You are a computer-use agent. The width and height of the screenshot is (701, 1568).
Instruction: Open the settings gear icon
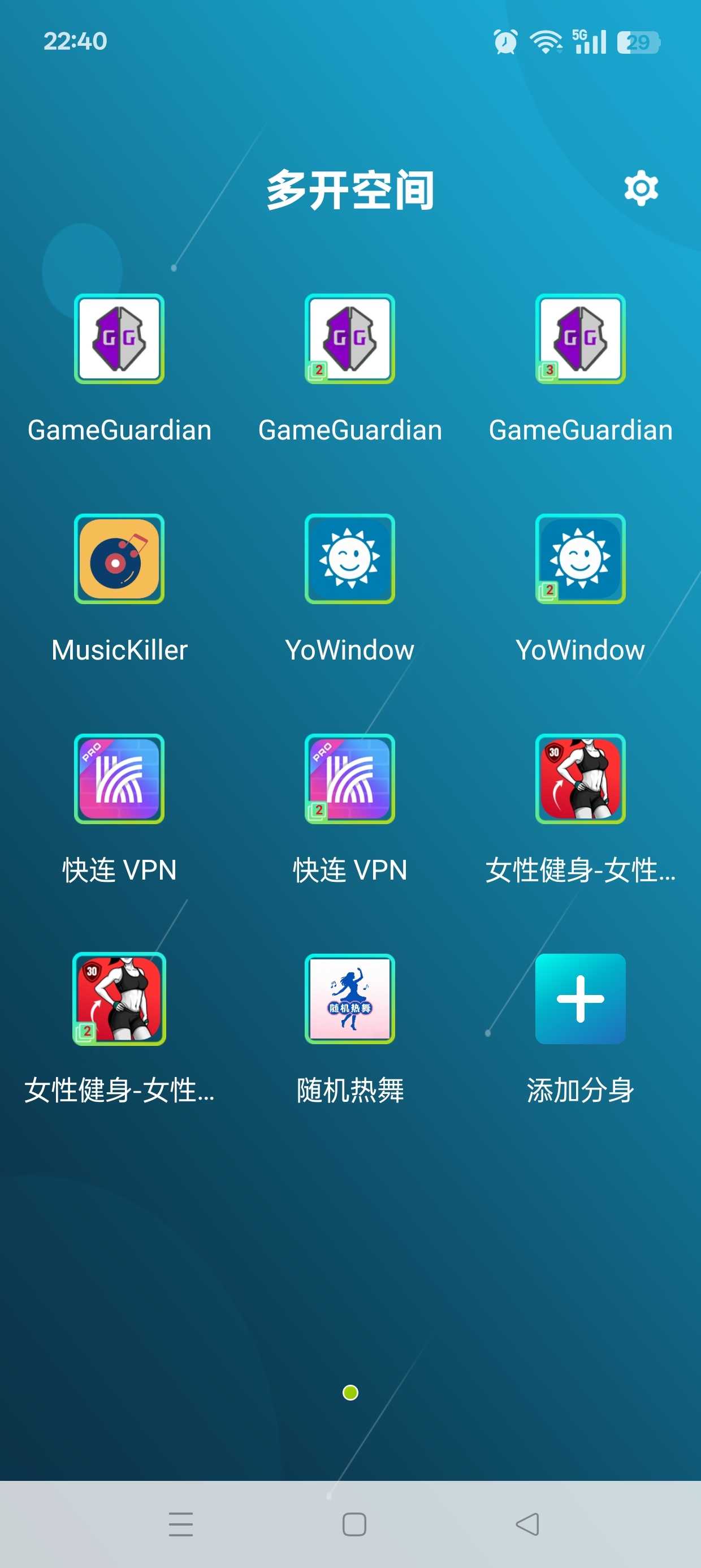point(642,189)
